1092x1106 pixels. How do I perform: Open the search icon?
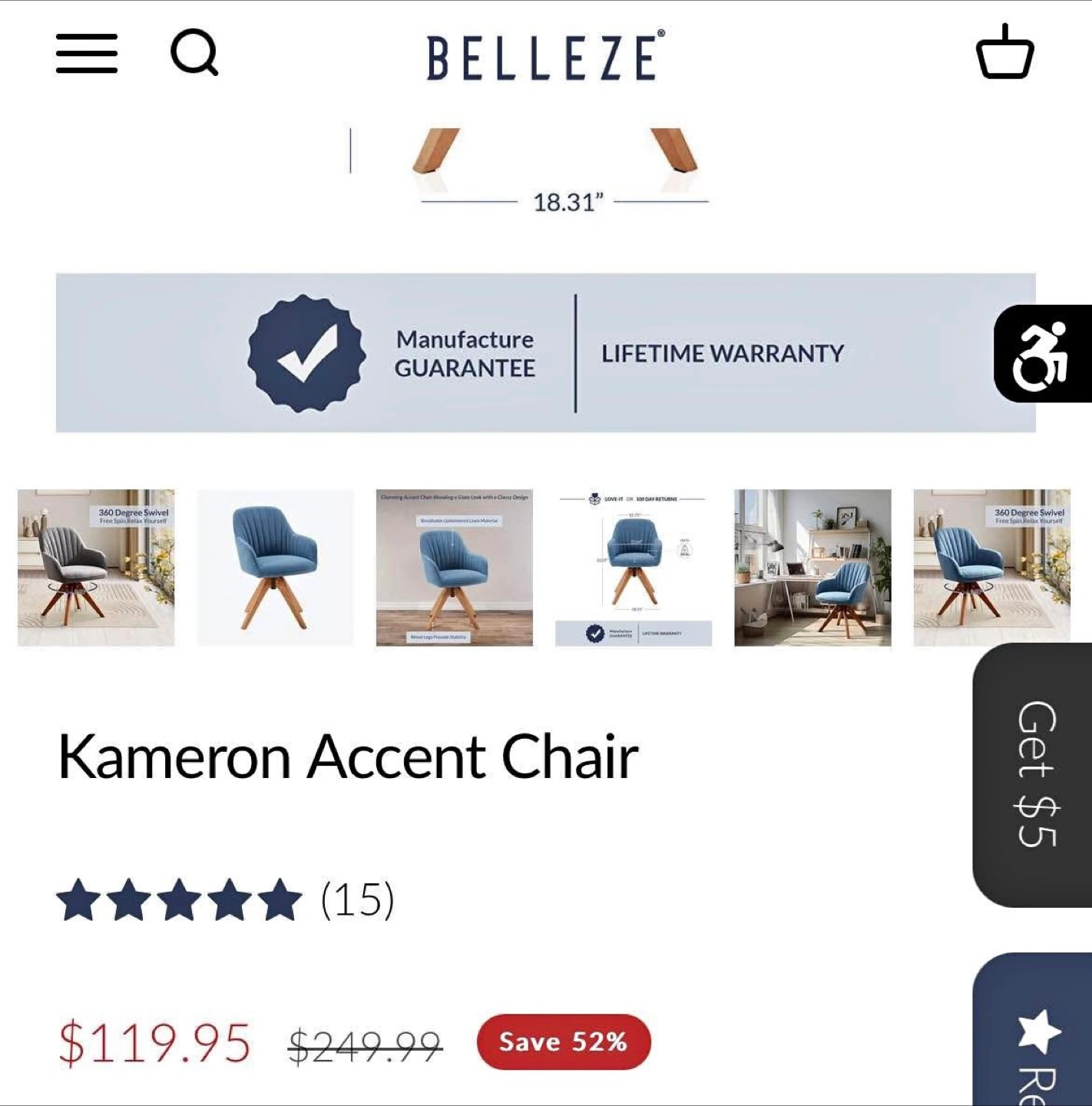pyautogui.click(x=194, y=53)
